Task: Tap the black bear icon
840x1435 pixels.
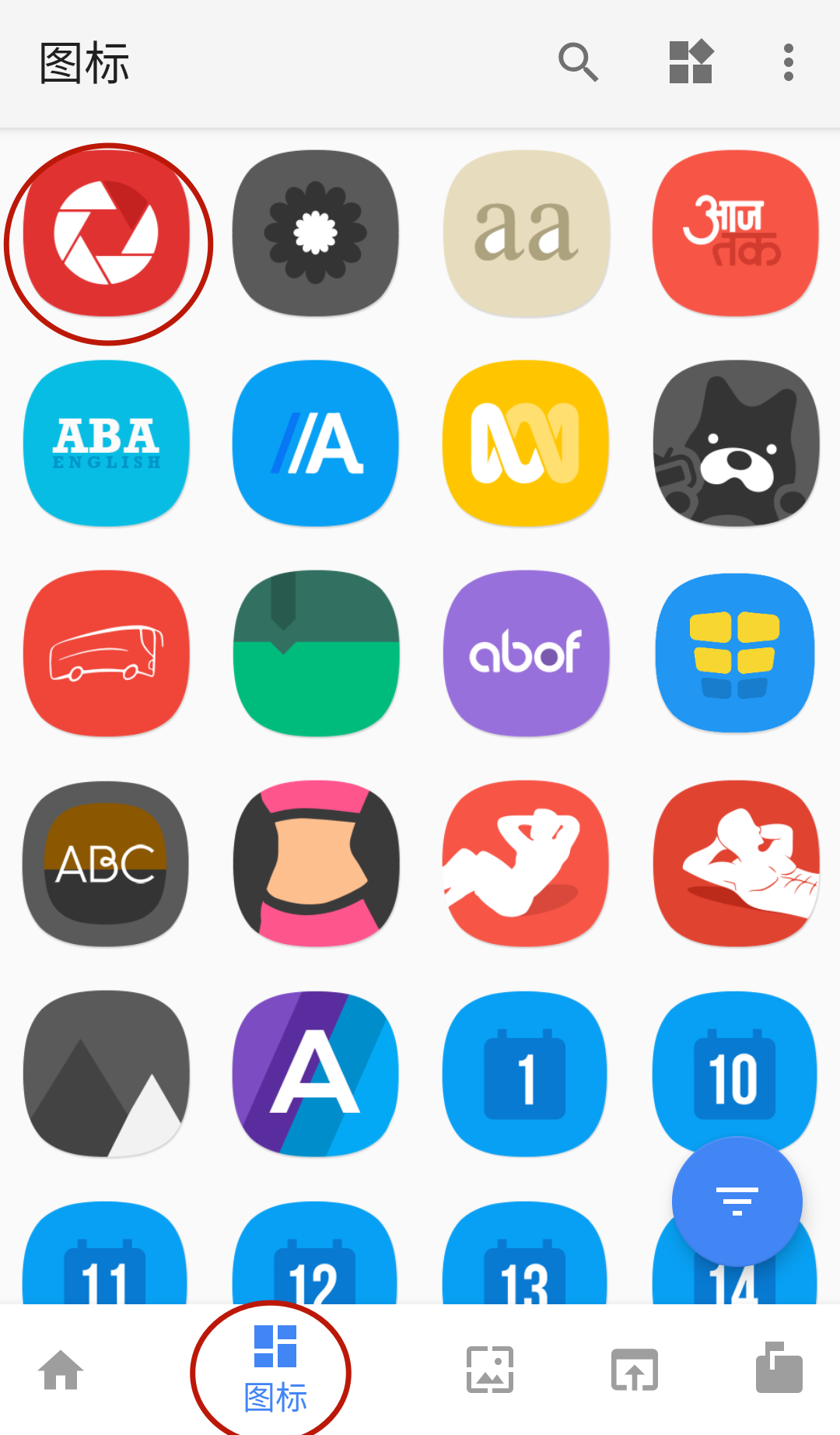Action: click(x=736, y=444)
